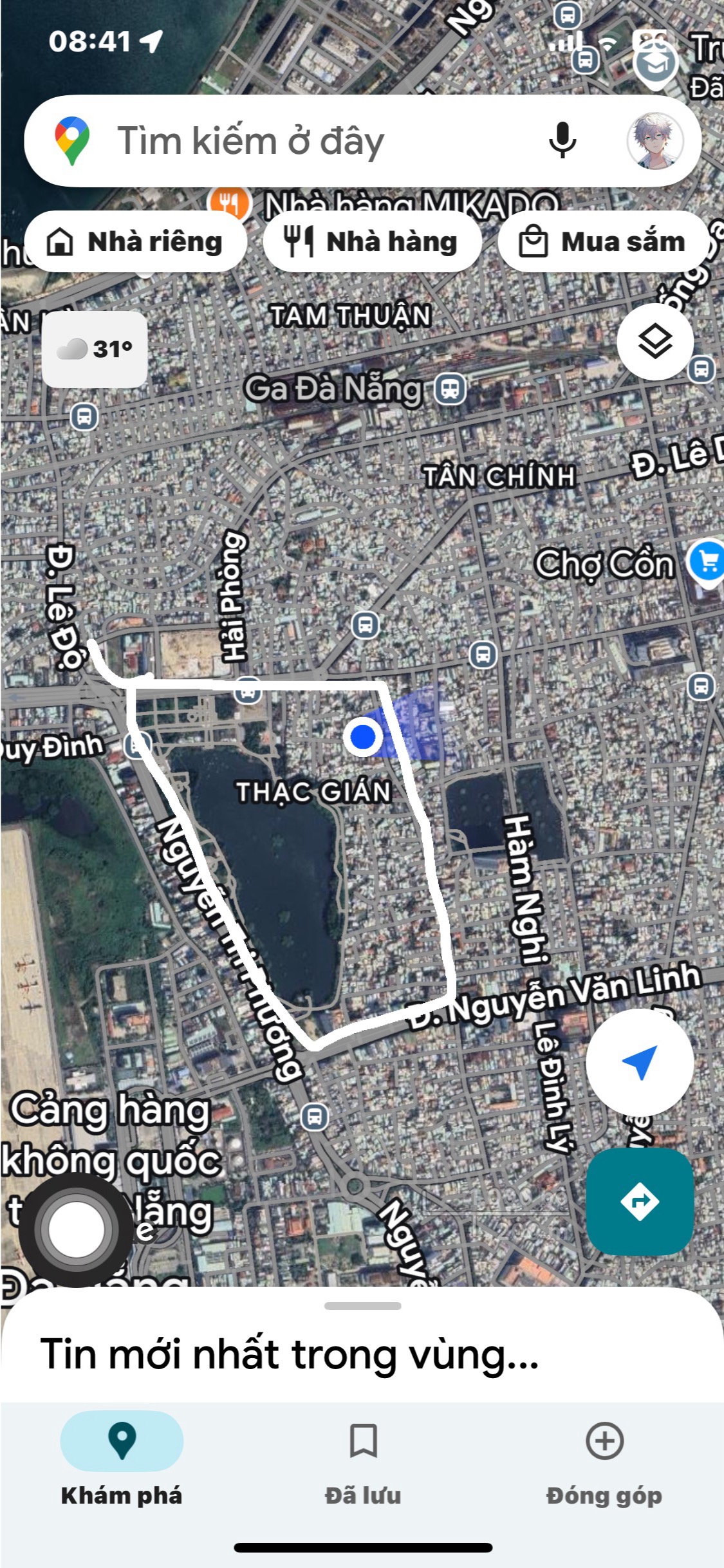Tap the Nhà hàng MIKADO restaurant marker

click(x=229, y=202)
